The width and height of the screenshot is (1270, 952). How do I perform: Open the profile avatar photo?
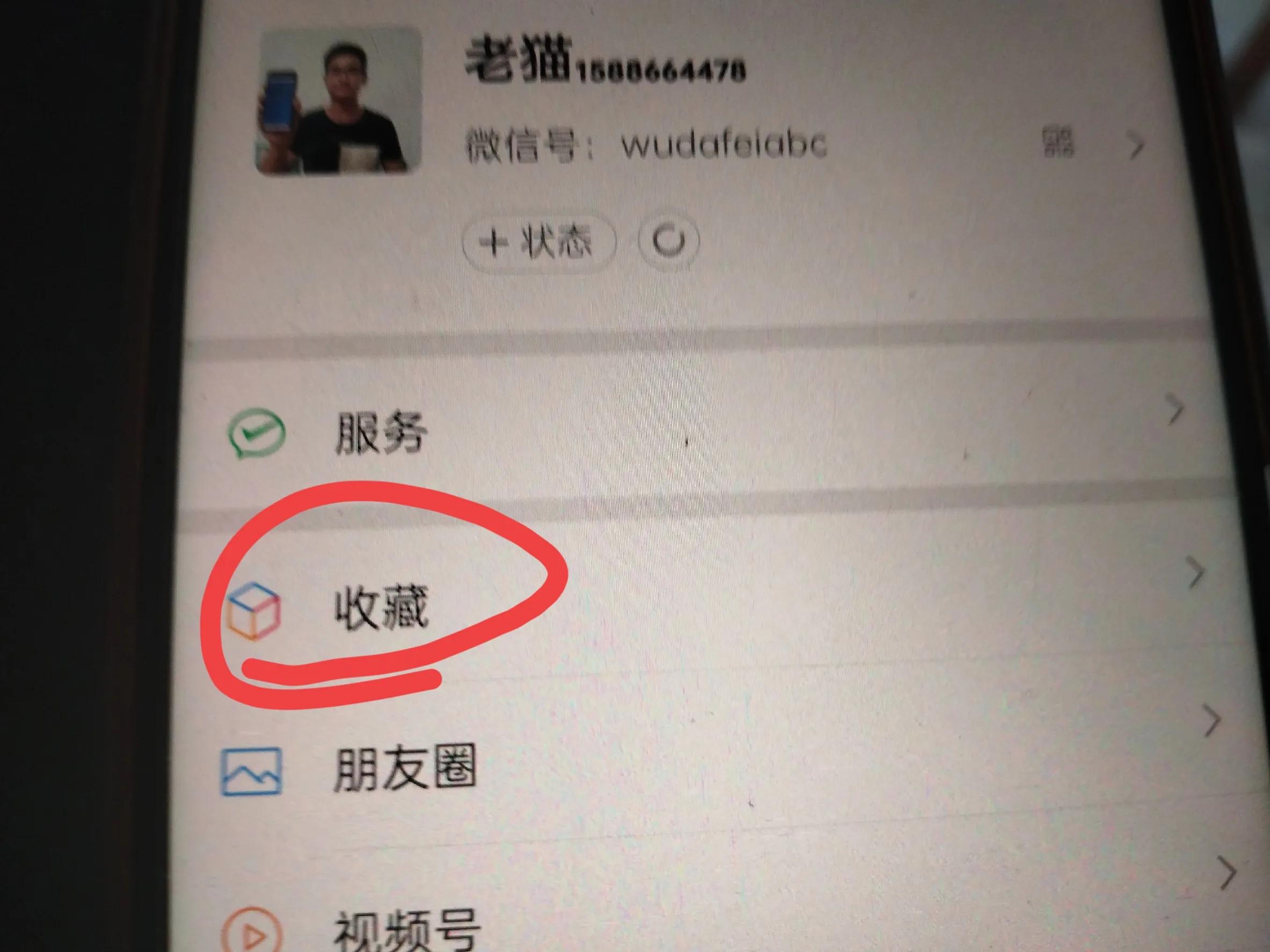click(x=339, y=100)
